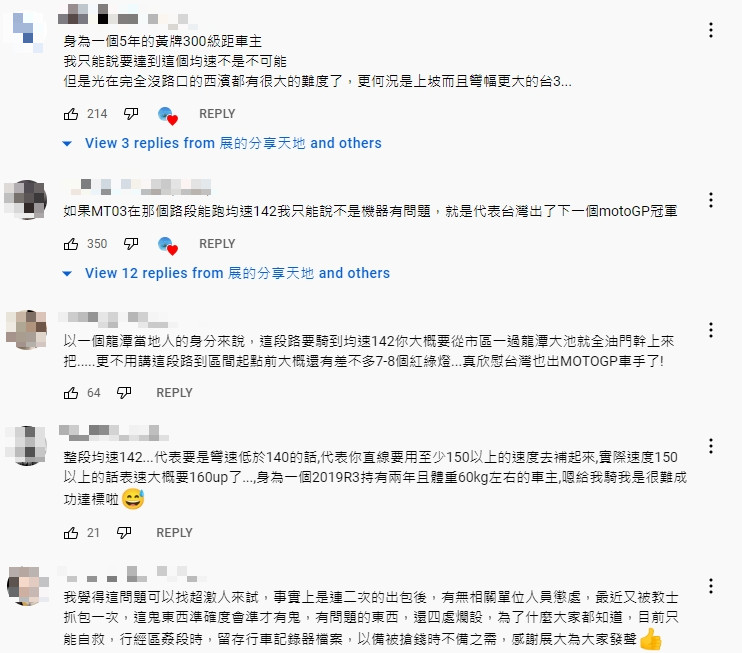
Task: Reply to the comment with 214 likes
Action: click(x=217, y=114)
